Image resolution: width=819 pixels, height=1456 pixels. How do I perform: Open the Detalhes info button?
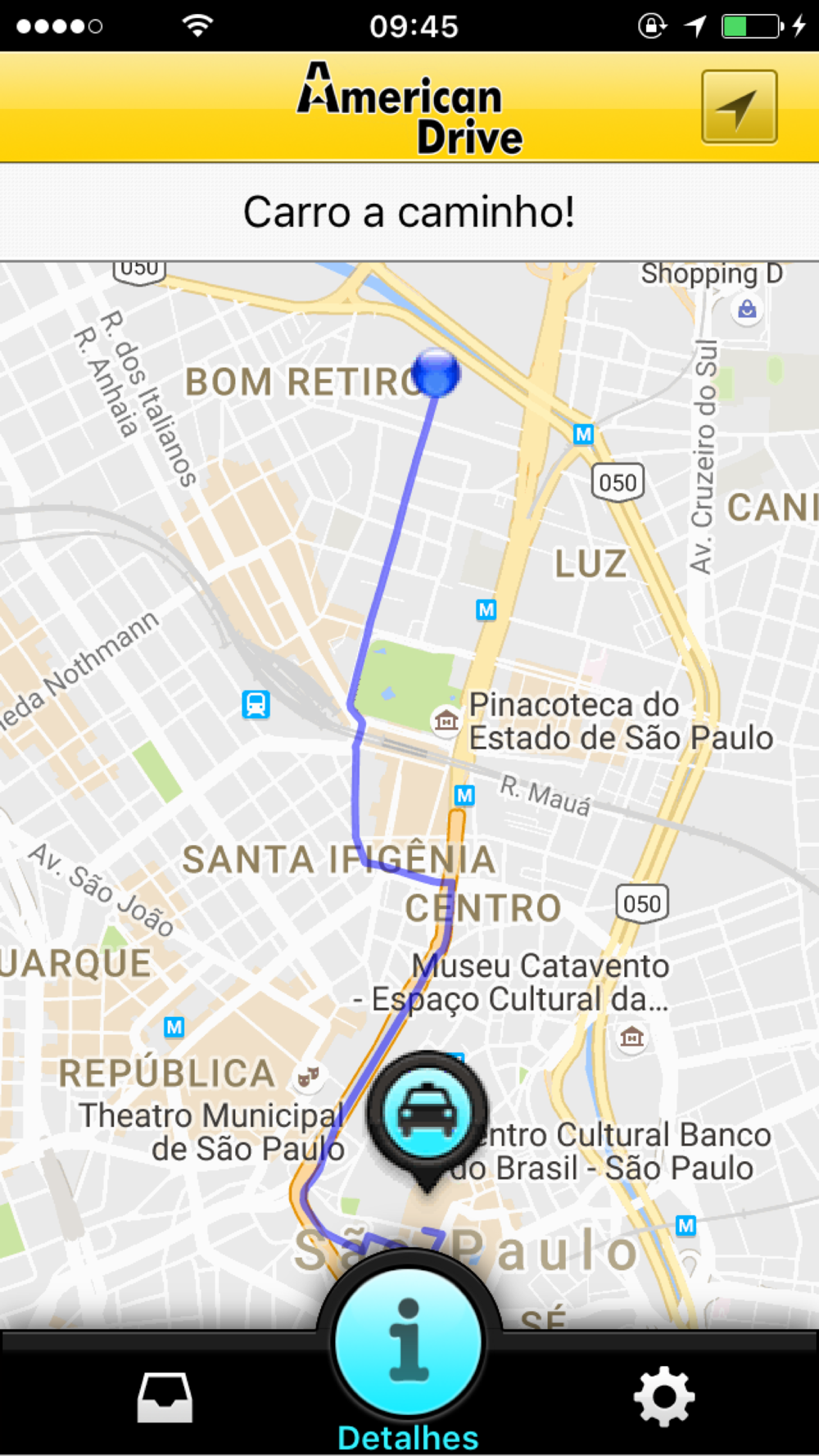tap(409, 1343)
